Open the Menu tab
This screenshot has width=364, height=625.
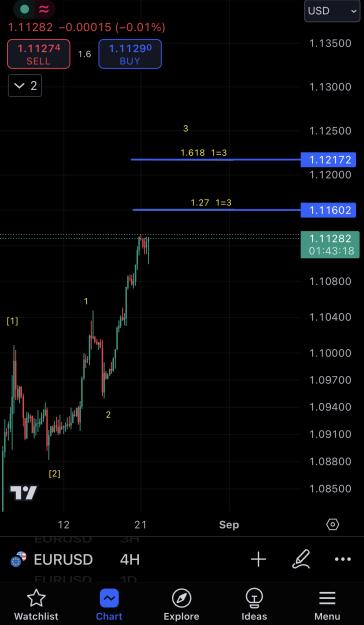click(327, 605)
